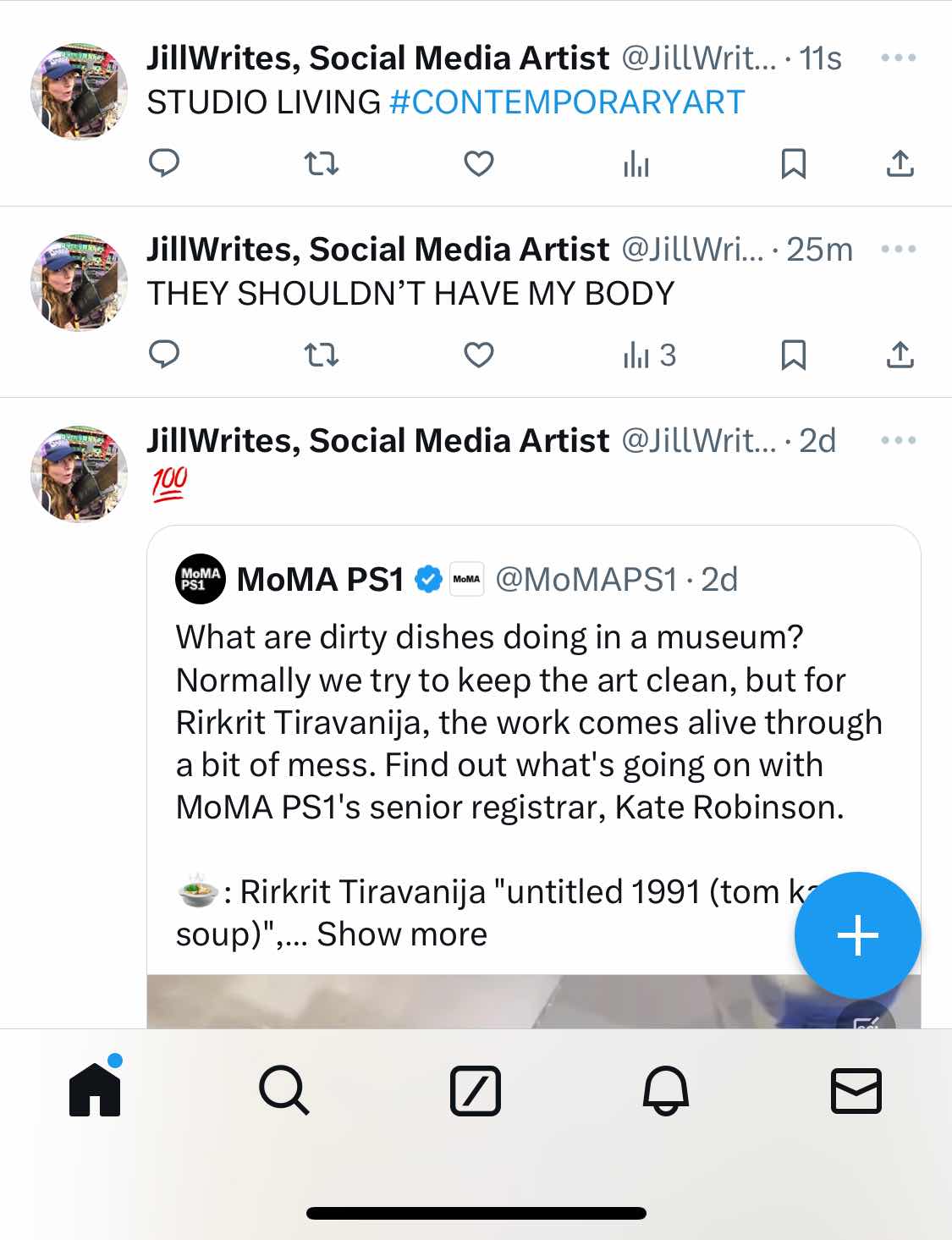The height and width of the screenshot is (1240, 952).
Task: Expand the MoMA PS1 post with Show more
Action: (x=402, y=934)
